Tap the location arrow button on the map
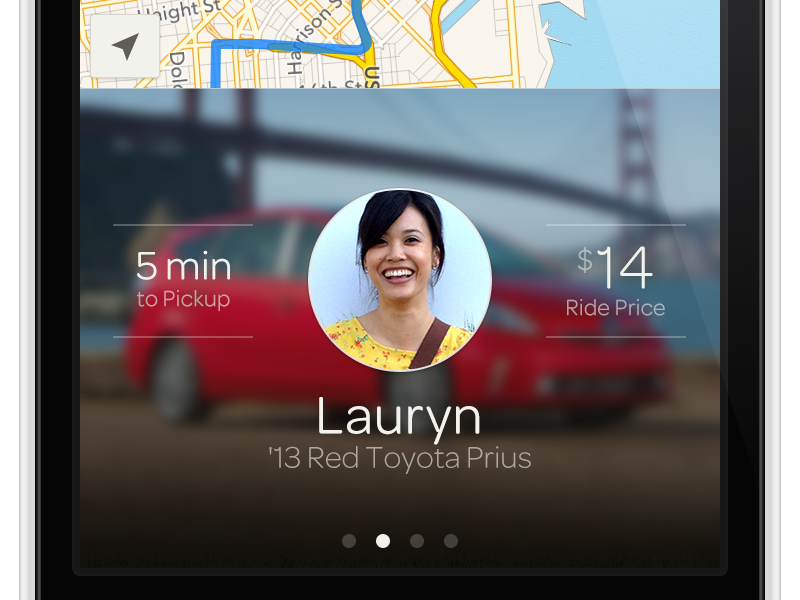Image resolution: width=800 pixels, height=600 pixels. (125, 47)
